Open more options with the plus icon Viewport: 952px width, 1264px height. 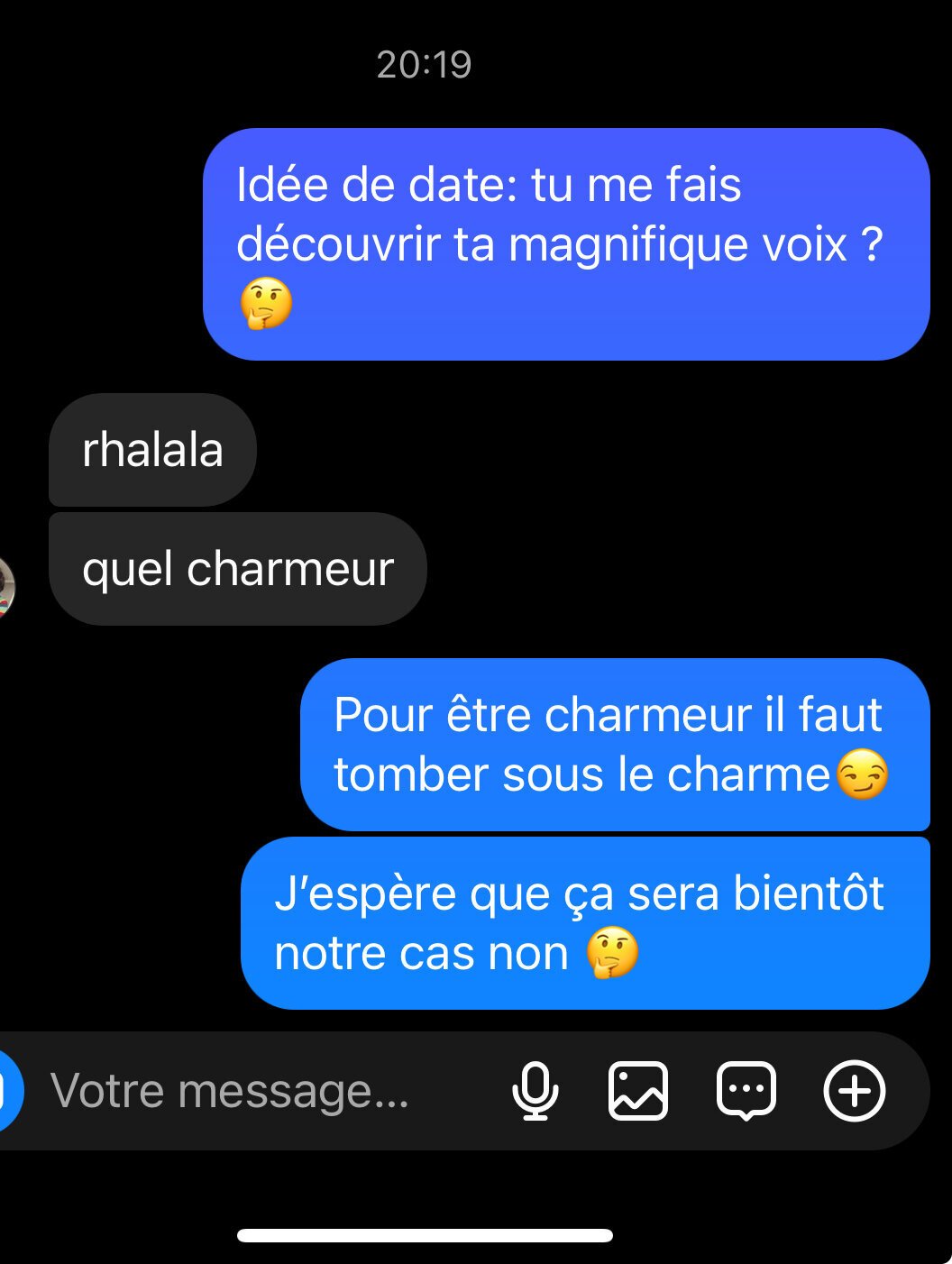tap(854, 1091)
